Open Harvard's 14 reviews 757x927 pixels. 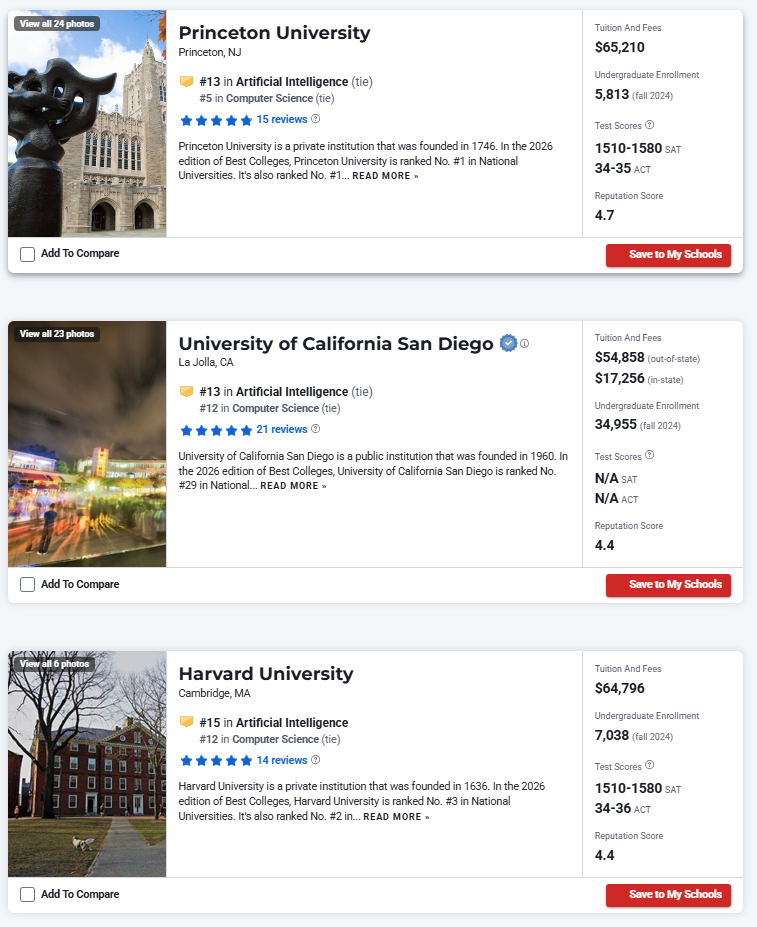[281, 760]
